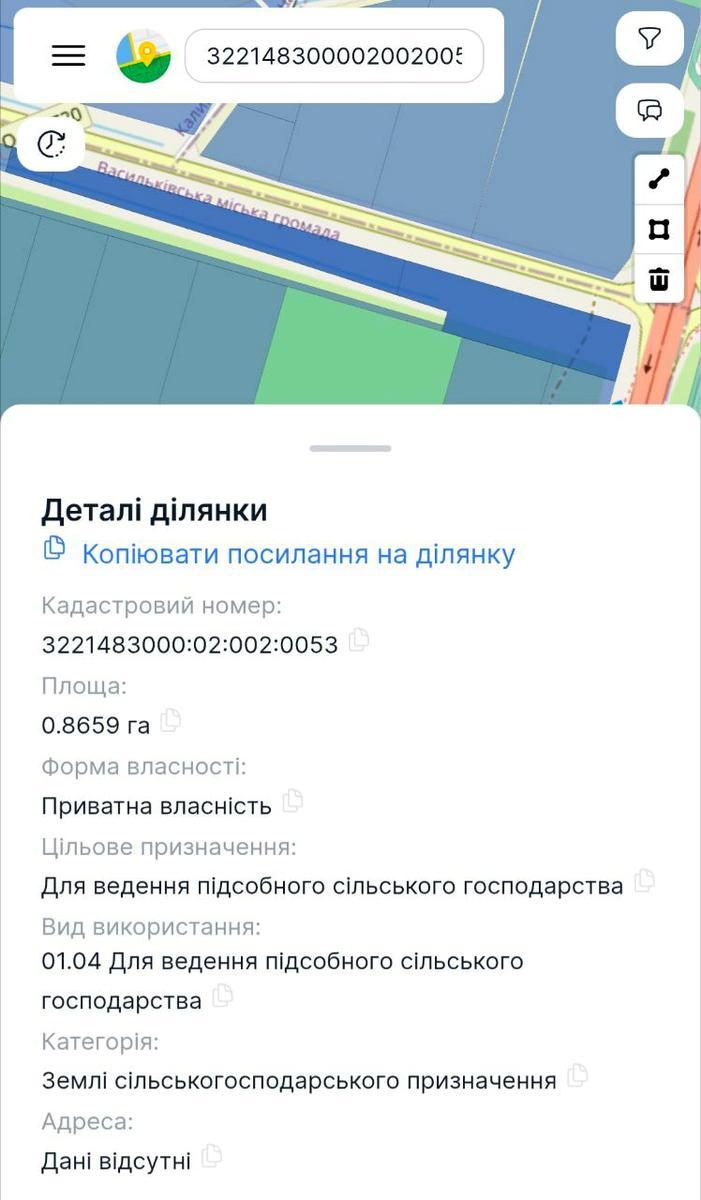The height and width of the screenshot is (1200, 701).
Task: Open the history clock button
Action: 51,144
